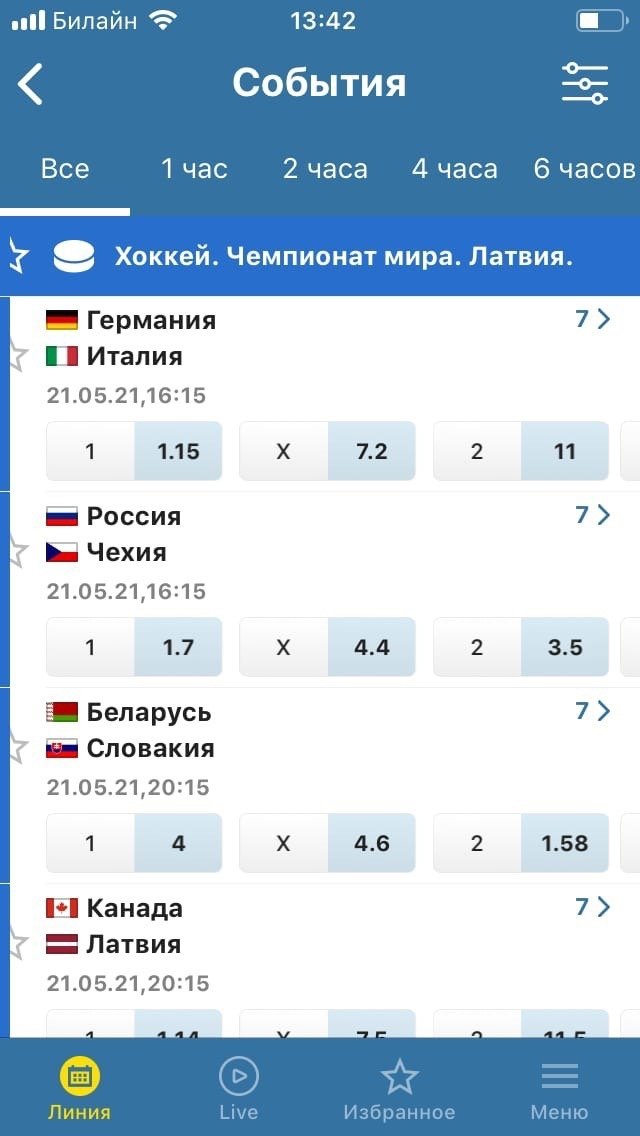Favorite the Беларусь–Словакия match
This screenshot has width=640, height=1136.
[16, 746]
